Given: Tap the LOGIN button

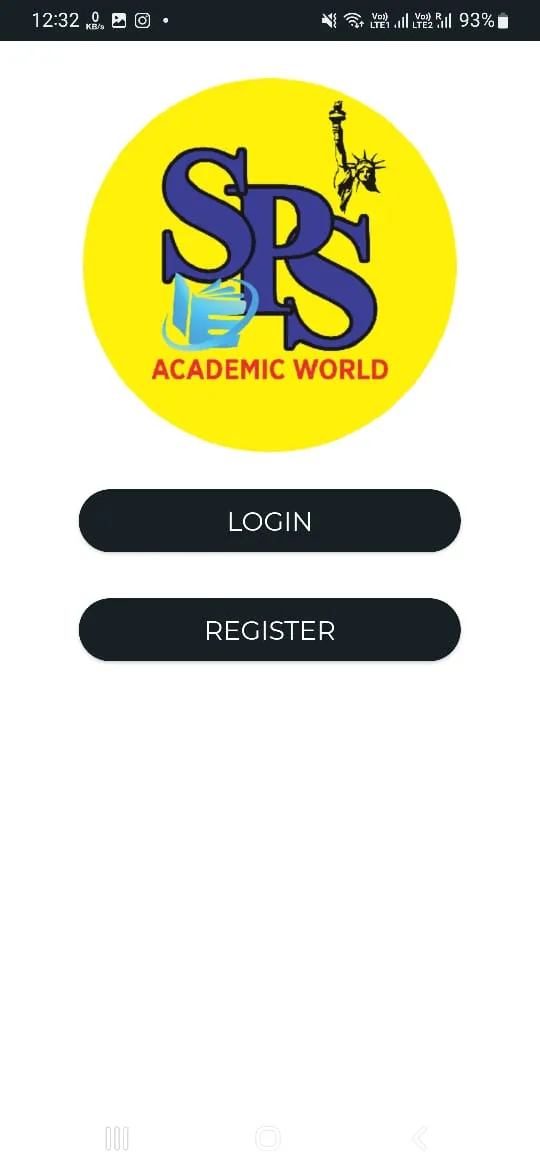Looking at the screenshot, I should point(269,521).
